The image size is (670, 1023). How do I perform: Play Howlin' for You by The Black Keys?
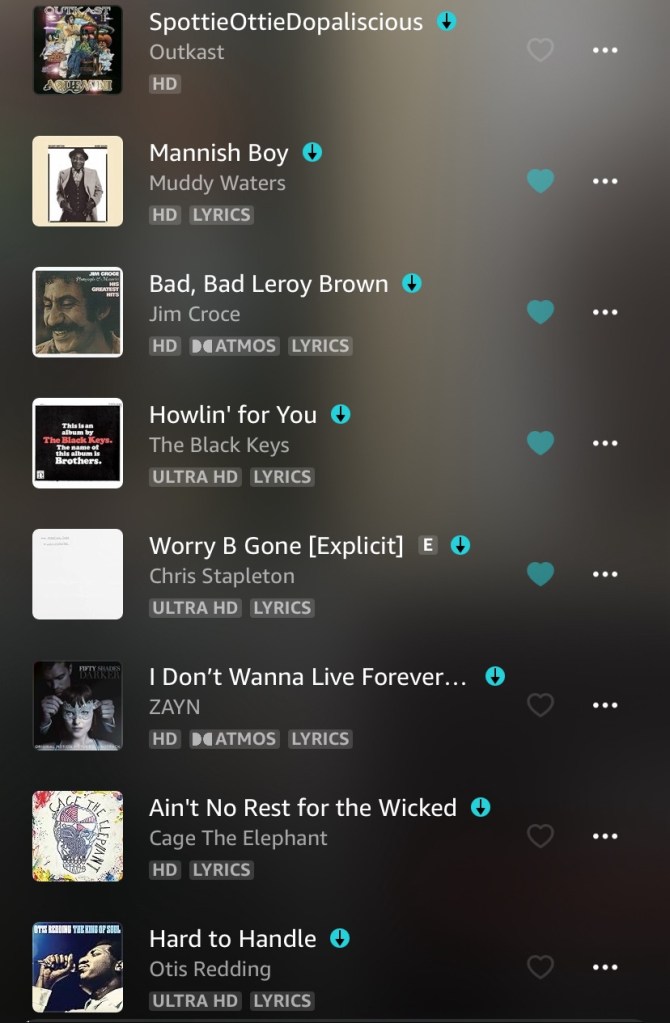click(x=232, y=415)
